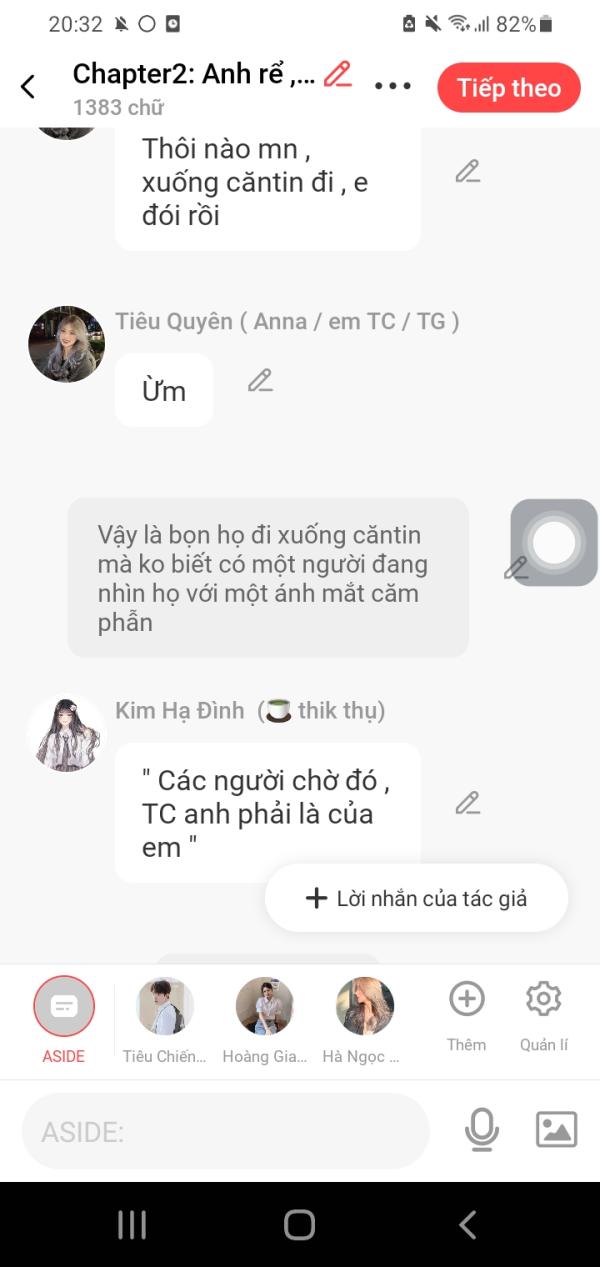Edit the aside narration about căntin
The height and width of the screenshot is (1267, 600).
(x=516, y=568)
